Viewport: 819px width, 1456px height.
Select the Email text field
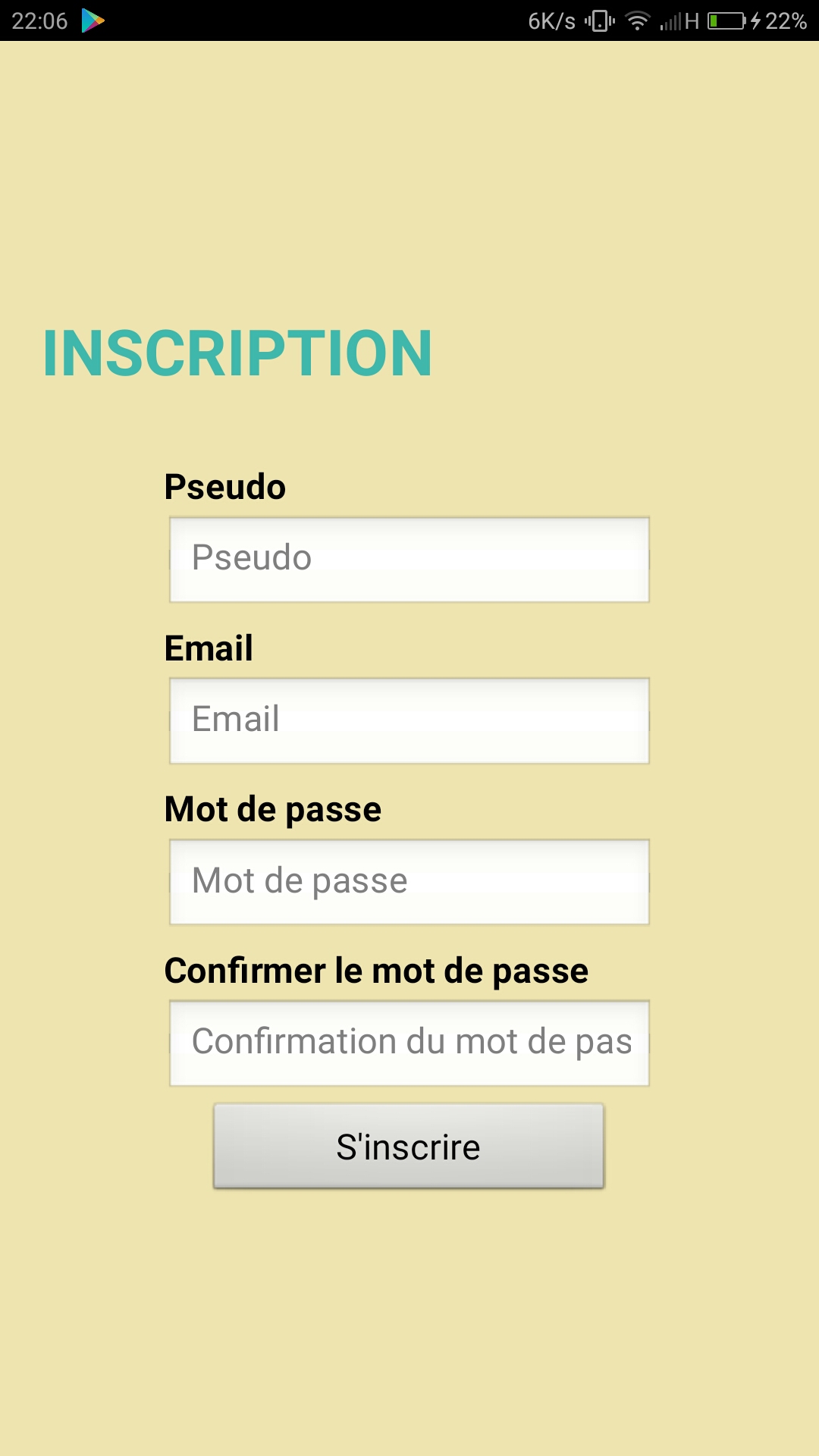point(409,720)
